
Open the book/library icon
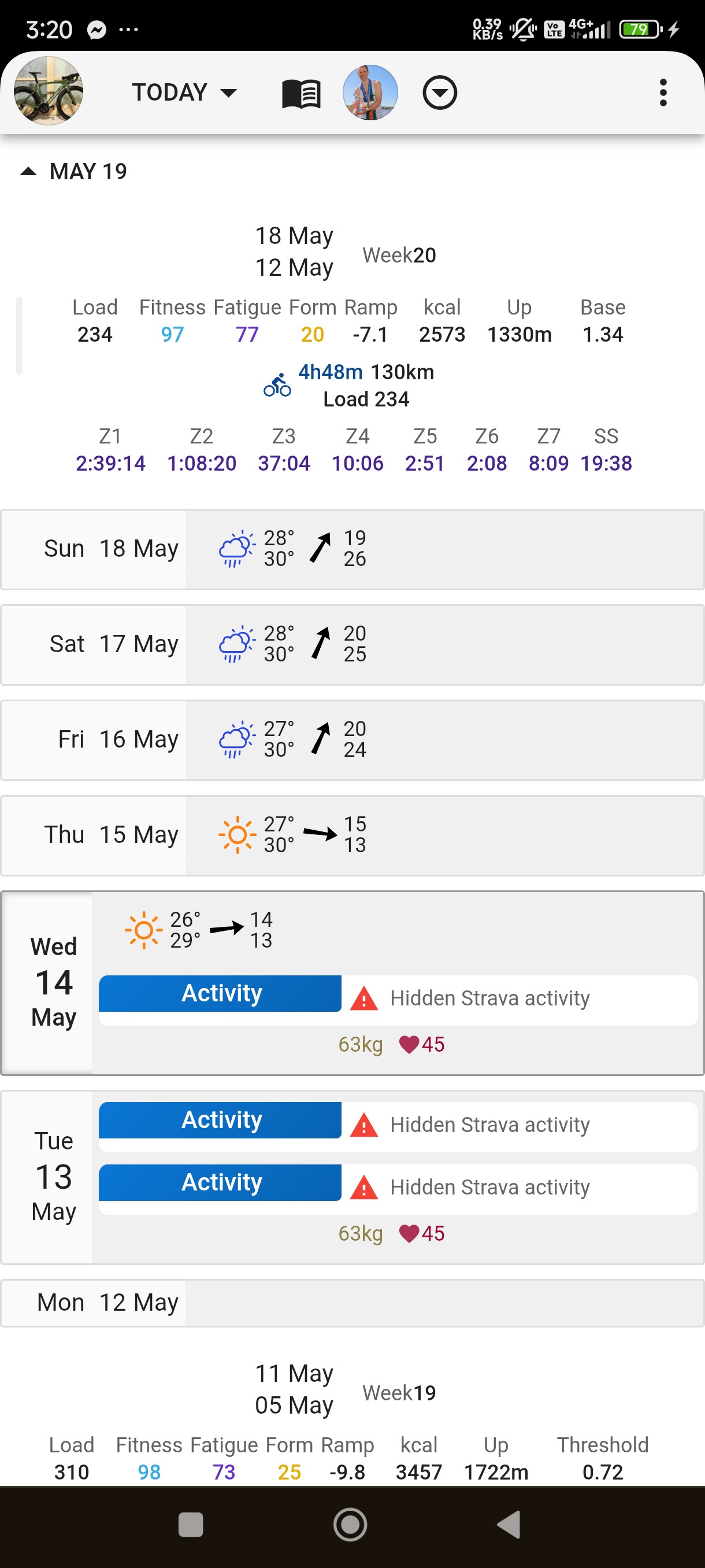click(301, 94)
